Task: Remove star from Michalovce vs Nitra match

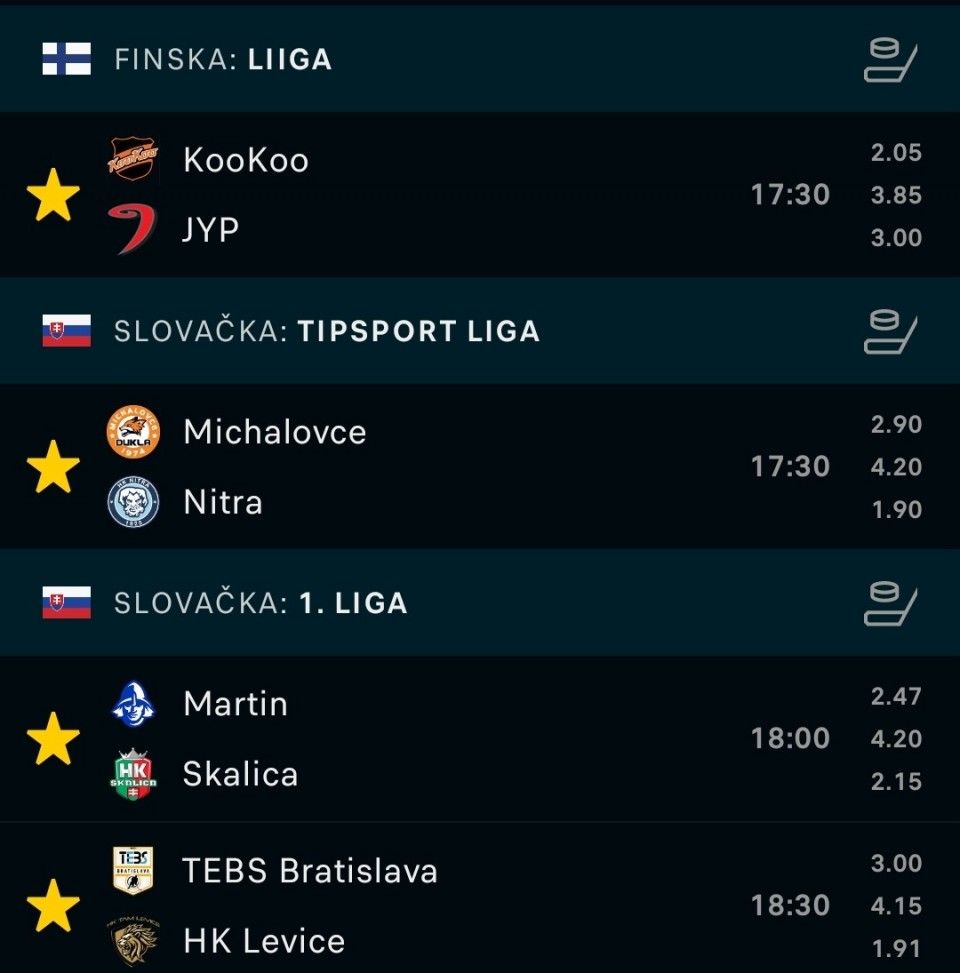Action: pos(53,467)
